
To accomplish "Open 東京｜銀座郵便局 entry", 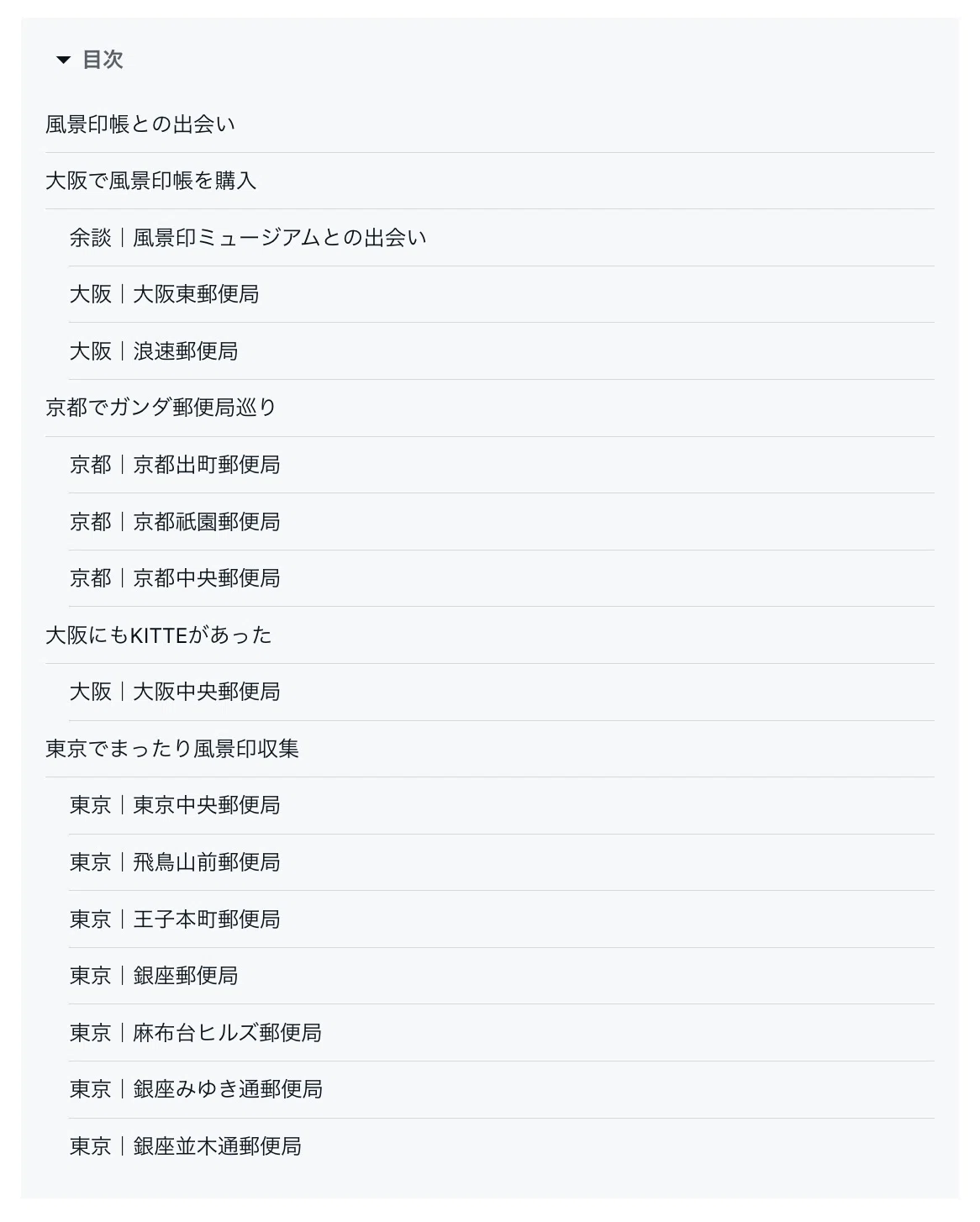I will click(154, 976).
